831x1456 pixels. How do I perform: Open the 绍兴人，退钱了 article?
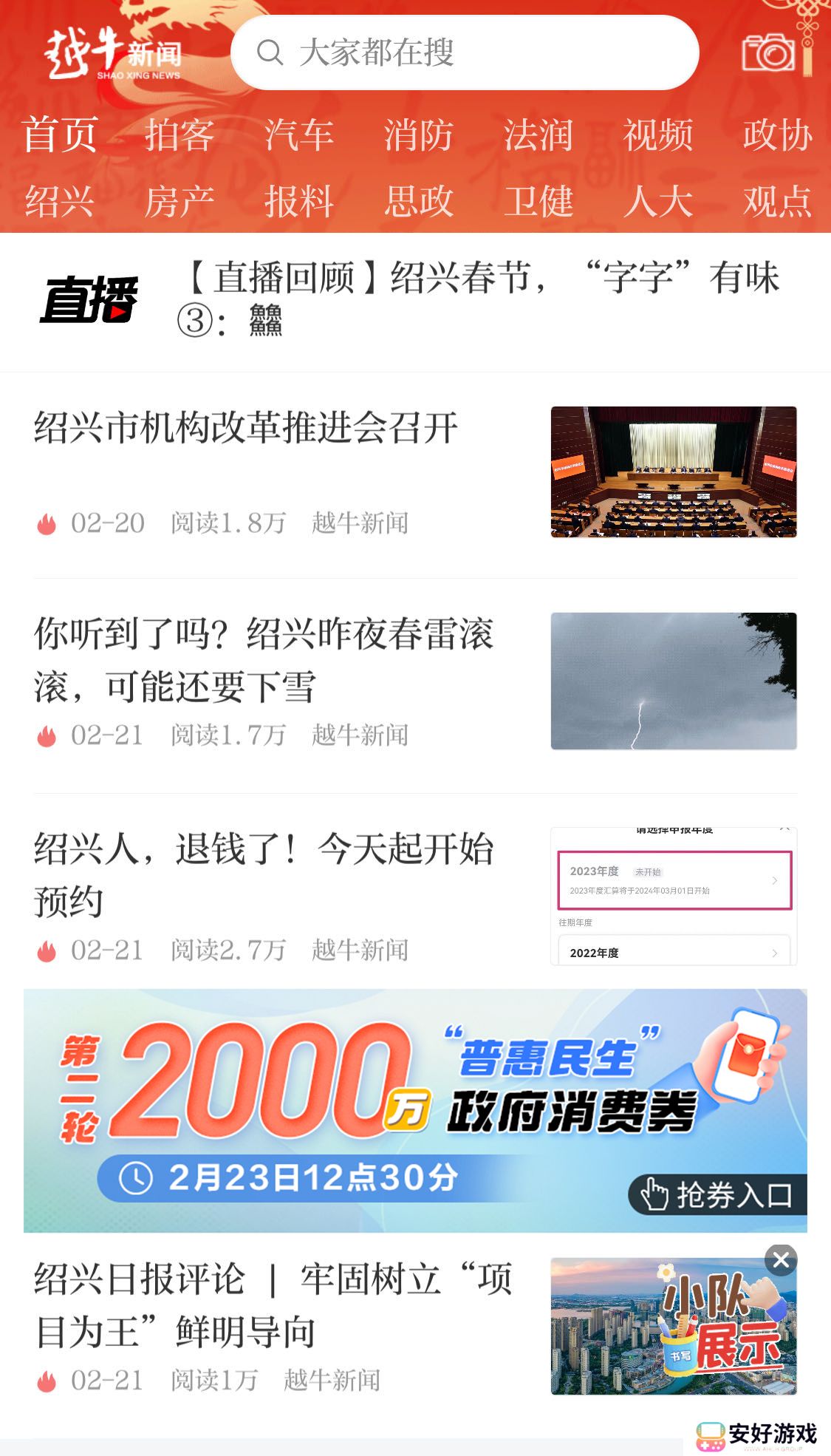tap(263, 874)
